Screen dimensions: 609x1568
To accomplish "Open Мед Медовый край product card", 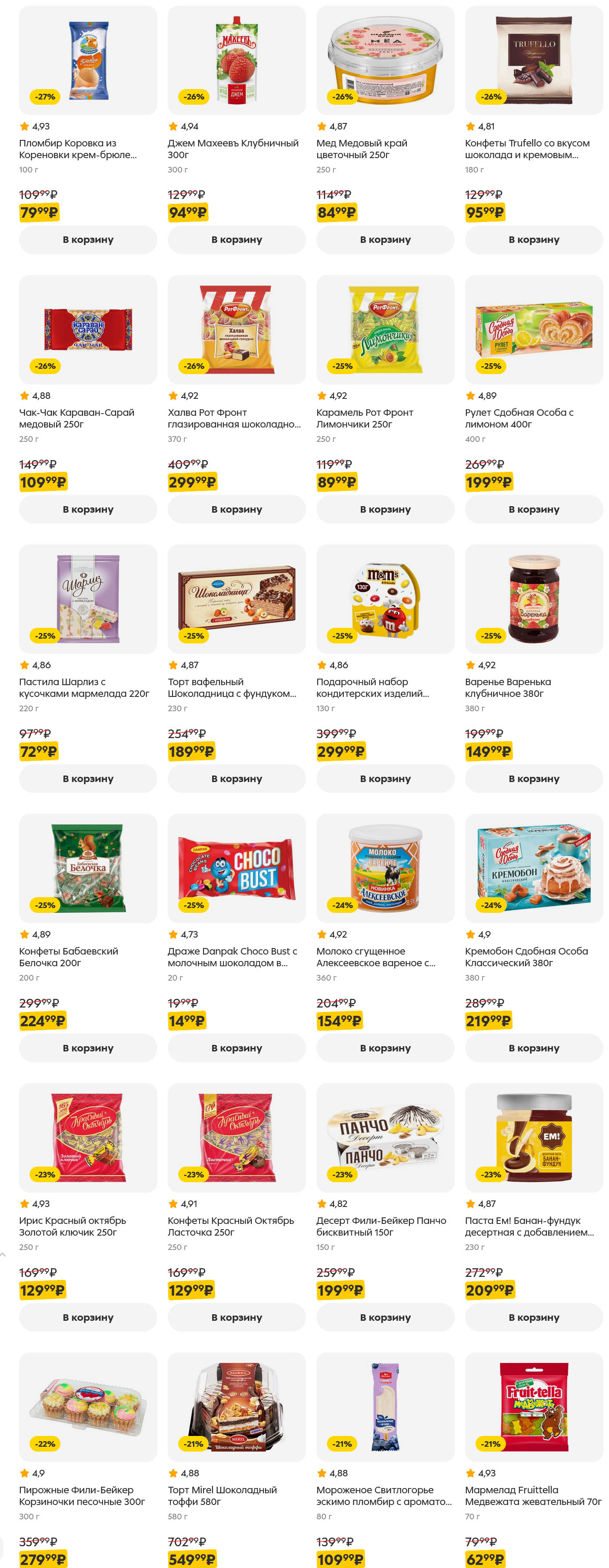I will click(x=385, y=60).
